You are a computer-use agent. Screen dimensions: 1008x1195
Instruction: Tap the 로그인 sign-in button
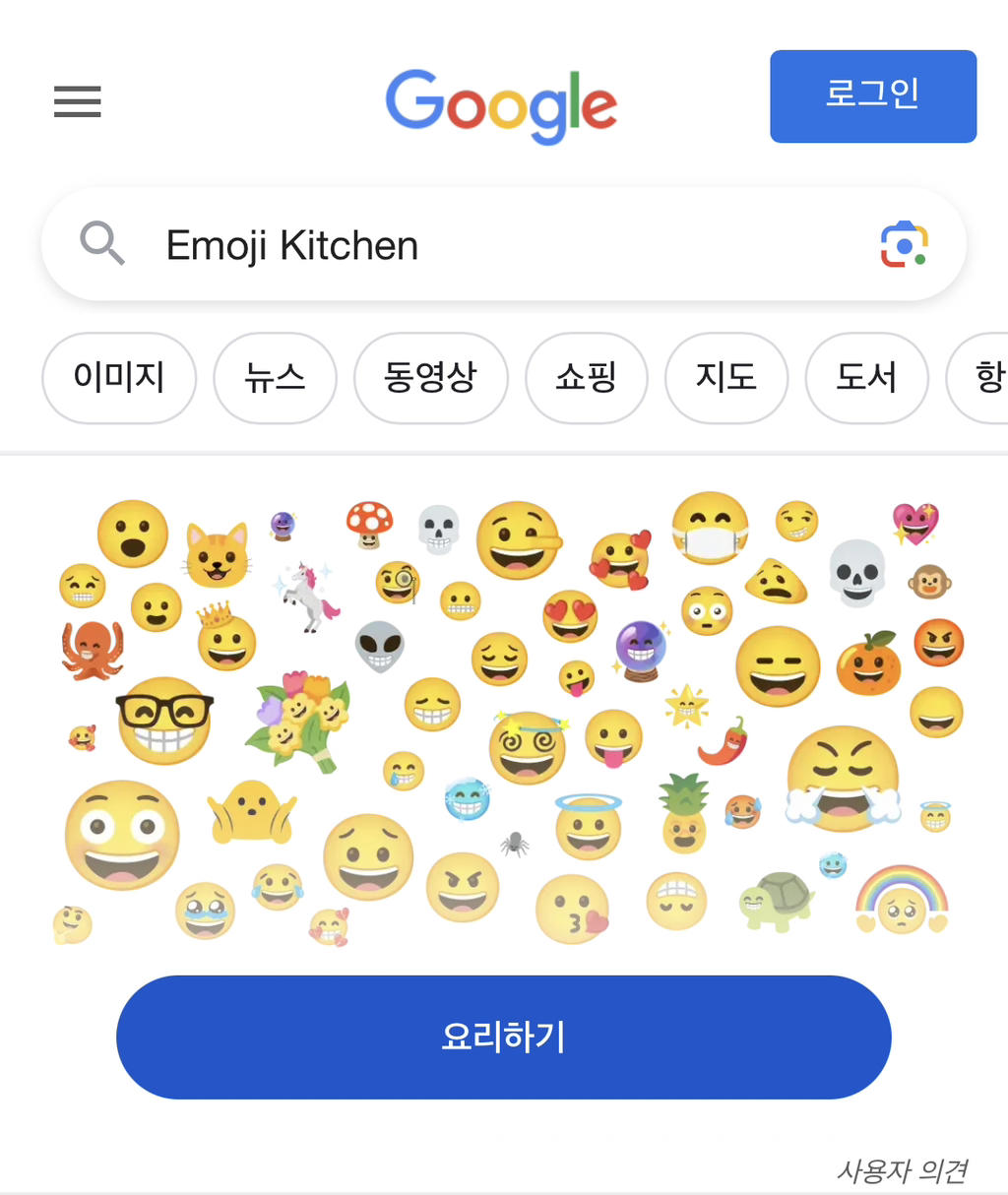tap(872, 96)
